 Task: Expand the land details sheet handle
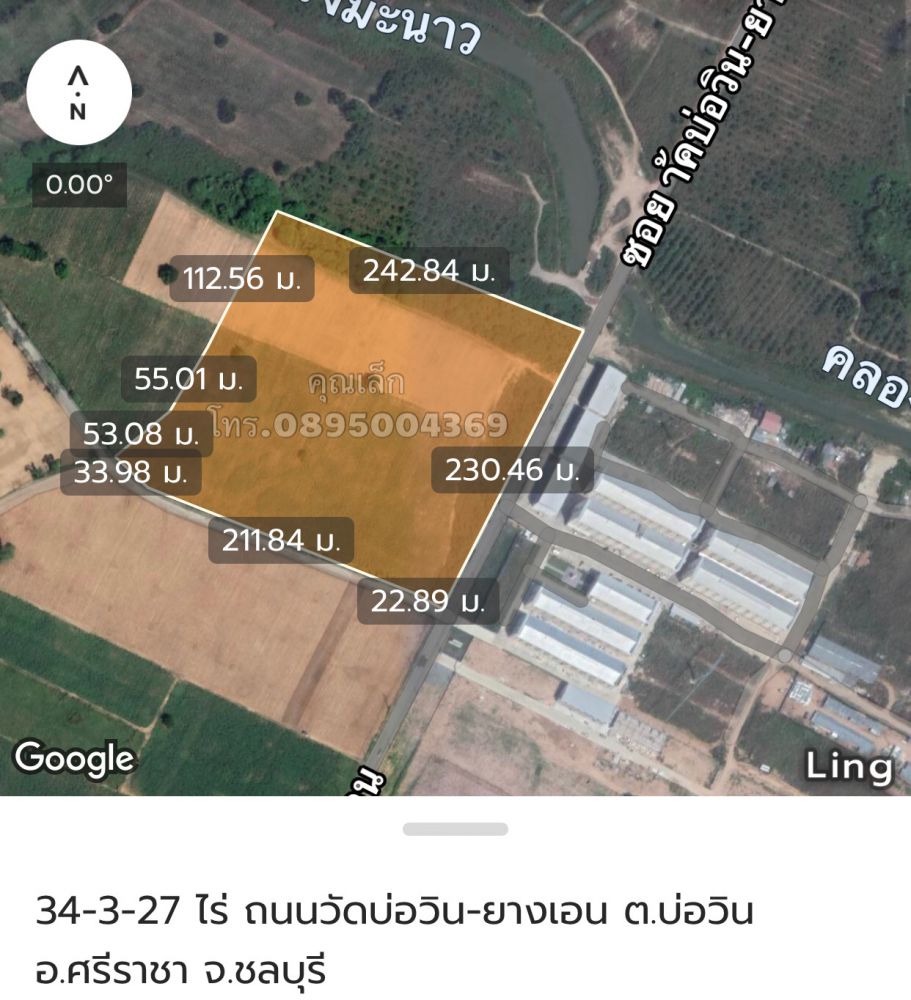pyautogui.click(x=455, y=829)
